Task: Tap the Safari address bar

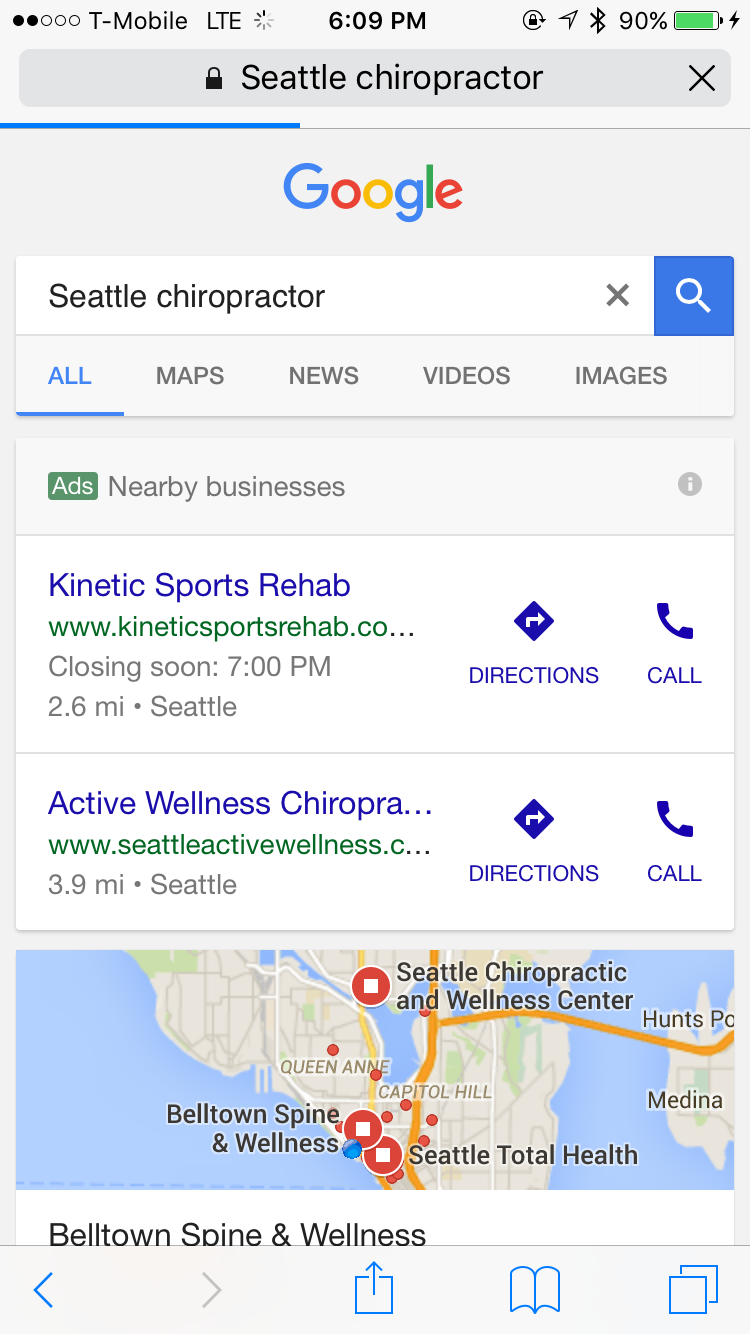Action: 375,78
